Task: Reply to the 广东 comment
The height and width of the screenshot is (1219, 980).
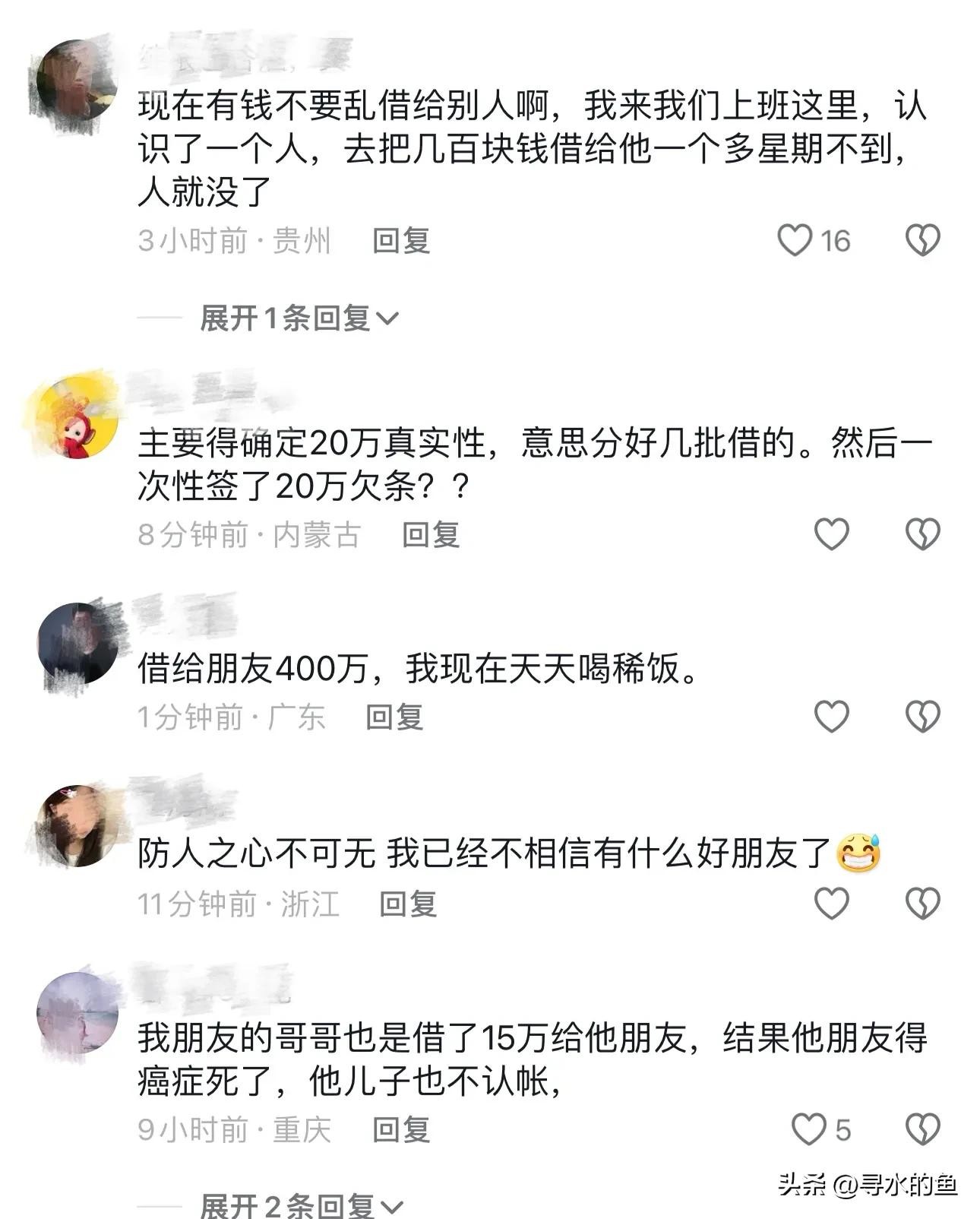Action: (394, 717)
